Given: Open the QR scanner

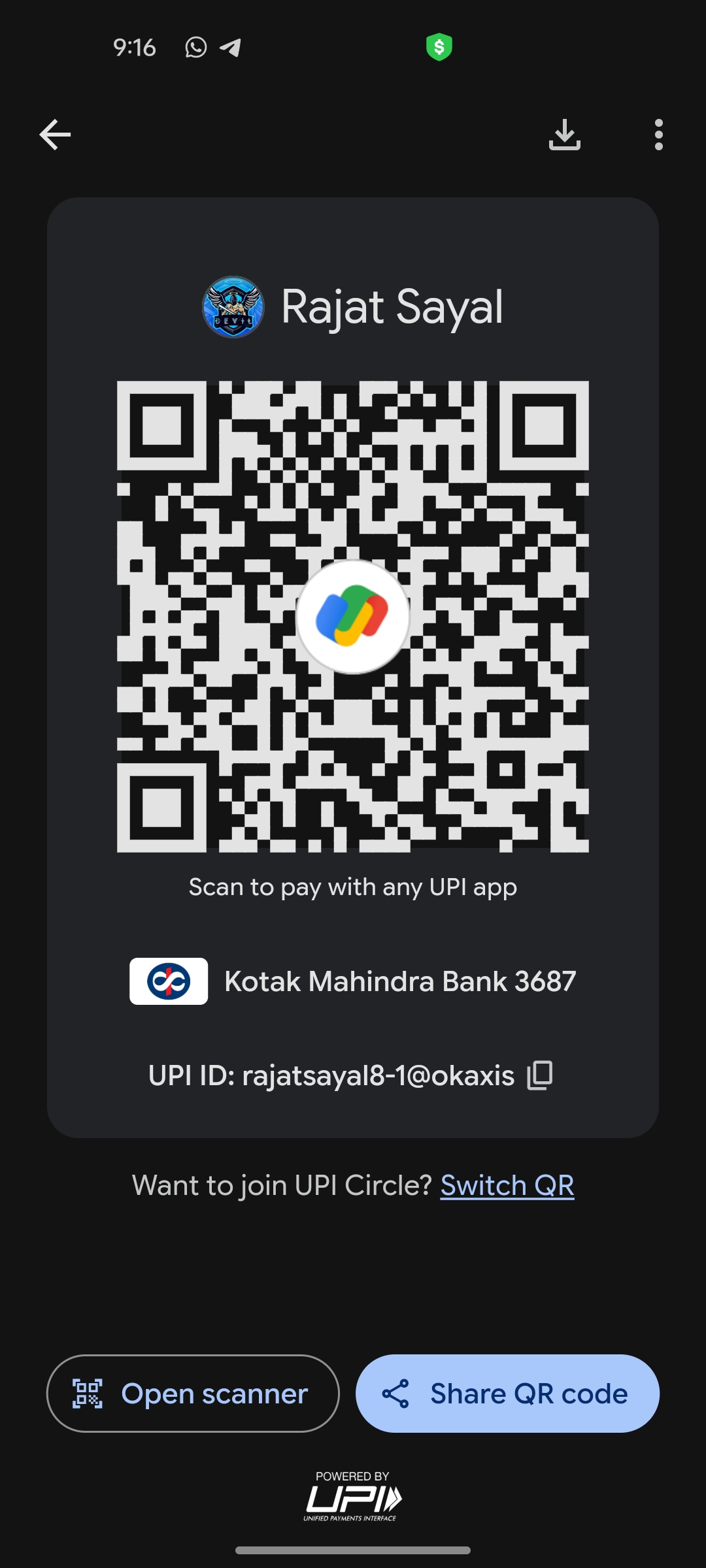Looking at the screenshot, I should click(193, 1394).
